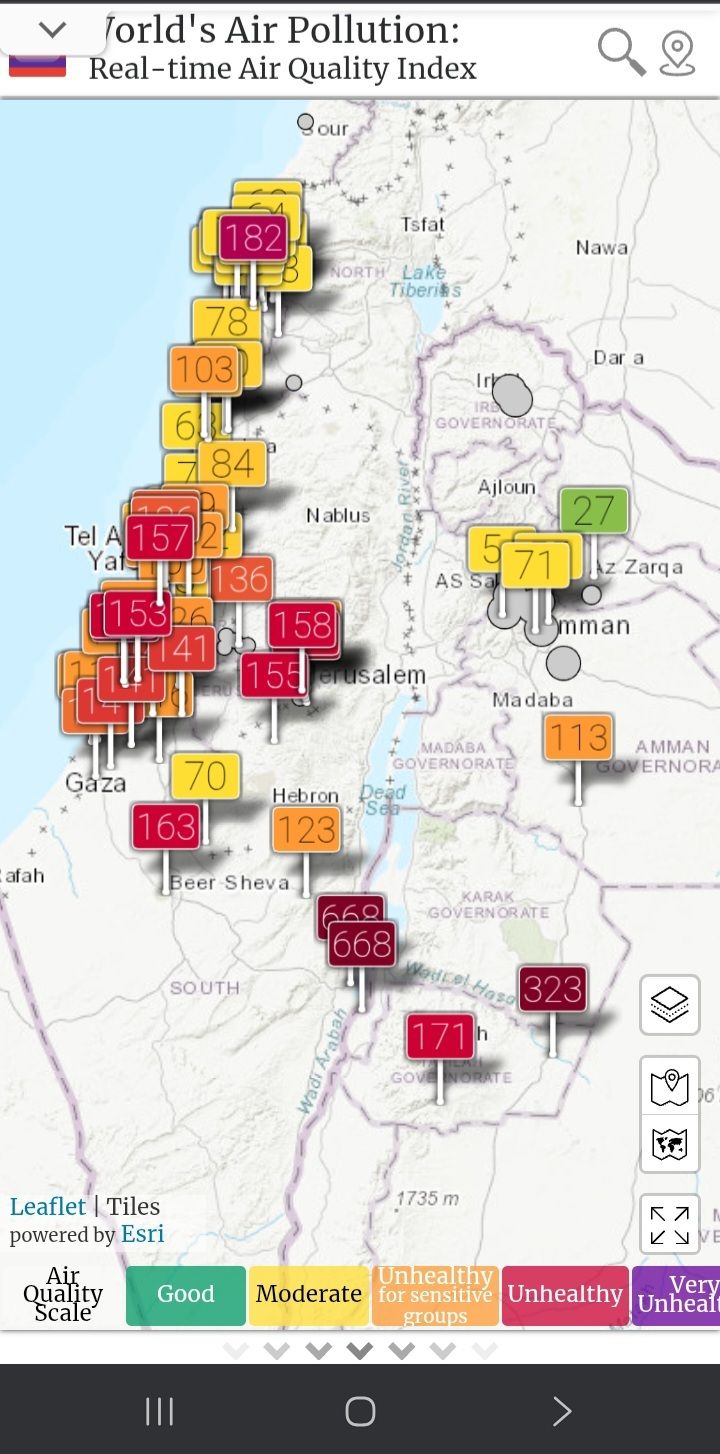
Task: Open the 123 marker near Hebron
Action: point(306,830)
